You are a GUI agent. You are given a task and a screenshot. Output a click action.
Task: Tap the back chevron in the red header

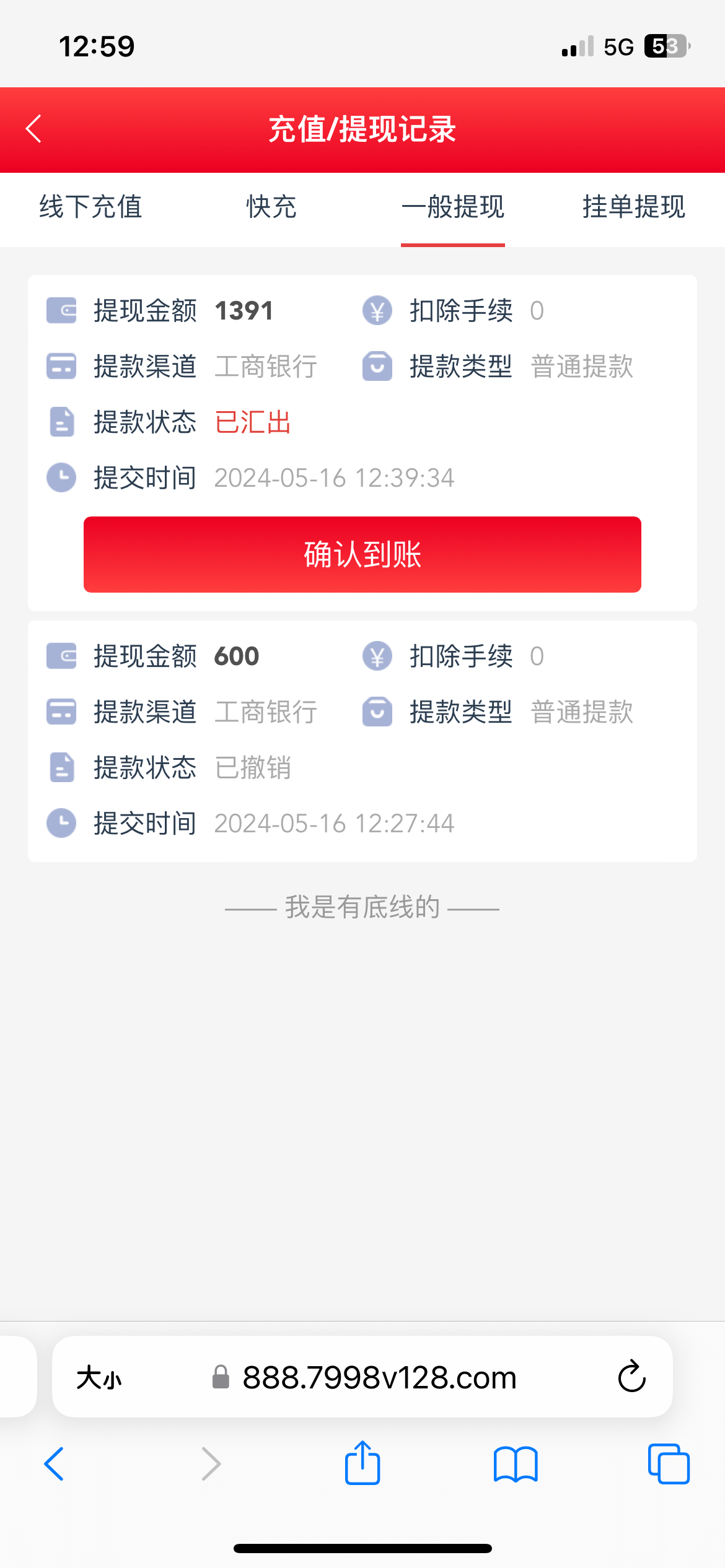(34, 129)
